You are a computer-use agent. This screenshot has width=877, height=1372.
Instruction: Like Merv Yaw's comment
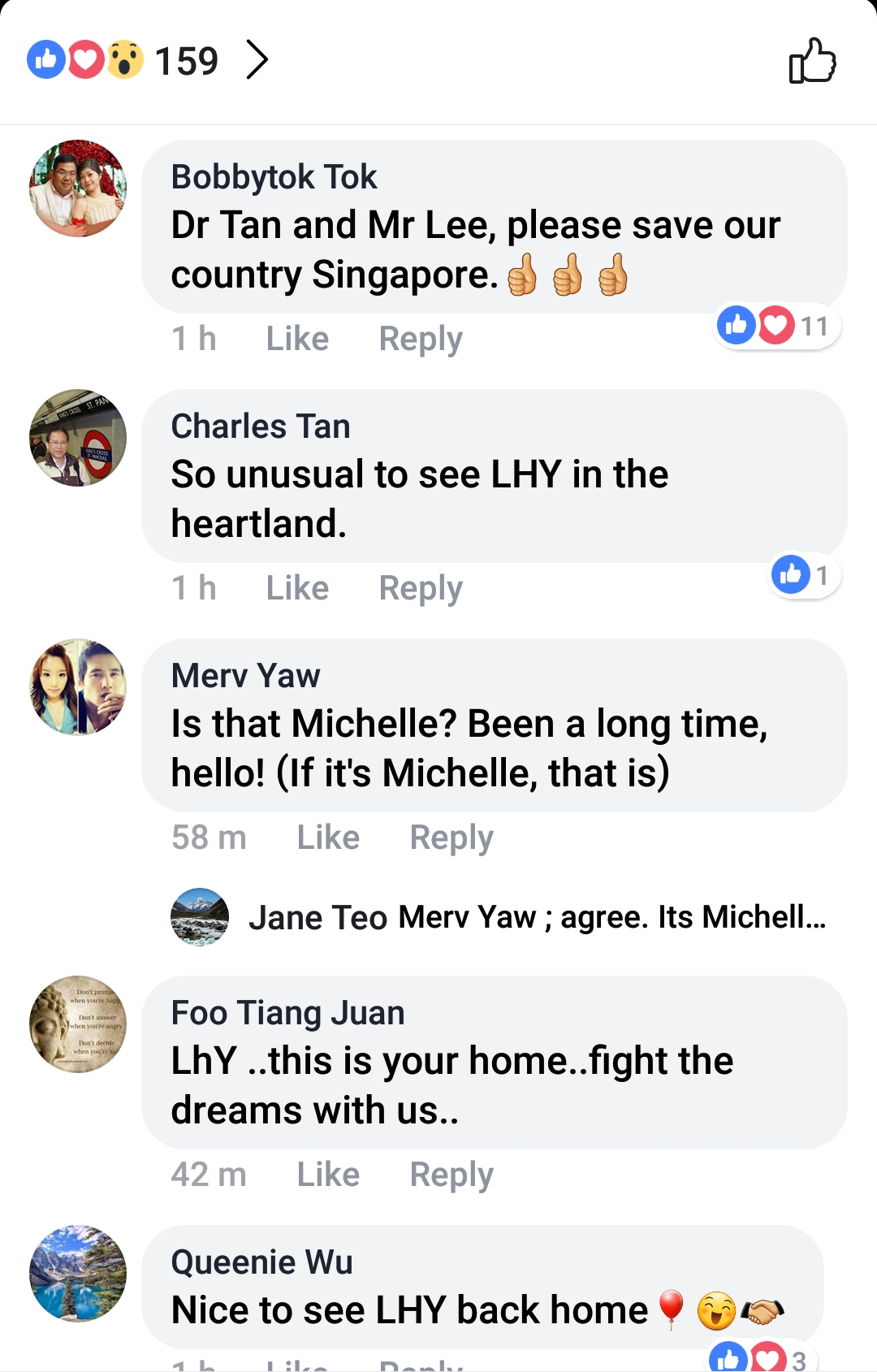point(328,837)
